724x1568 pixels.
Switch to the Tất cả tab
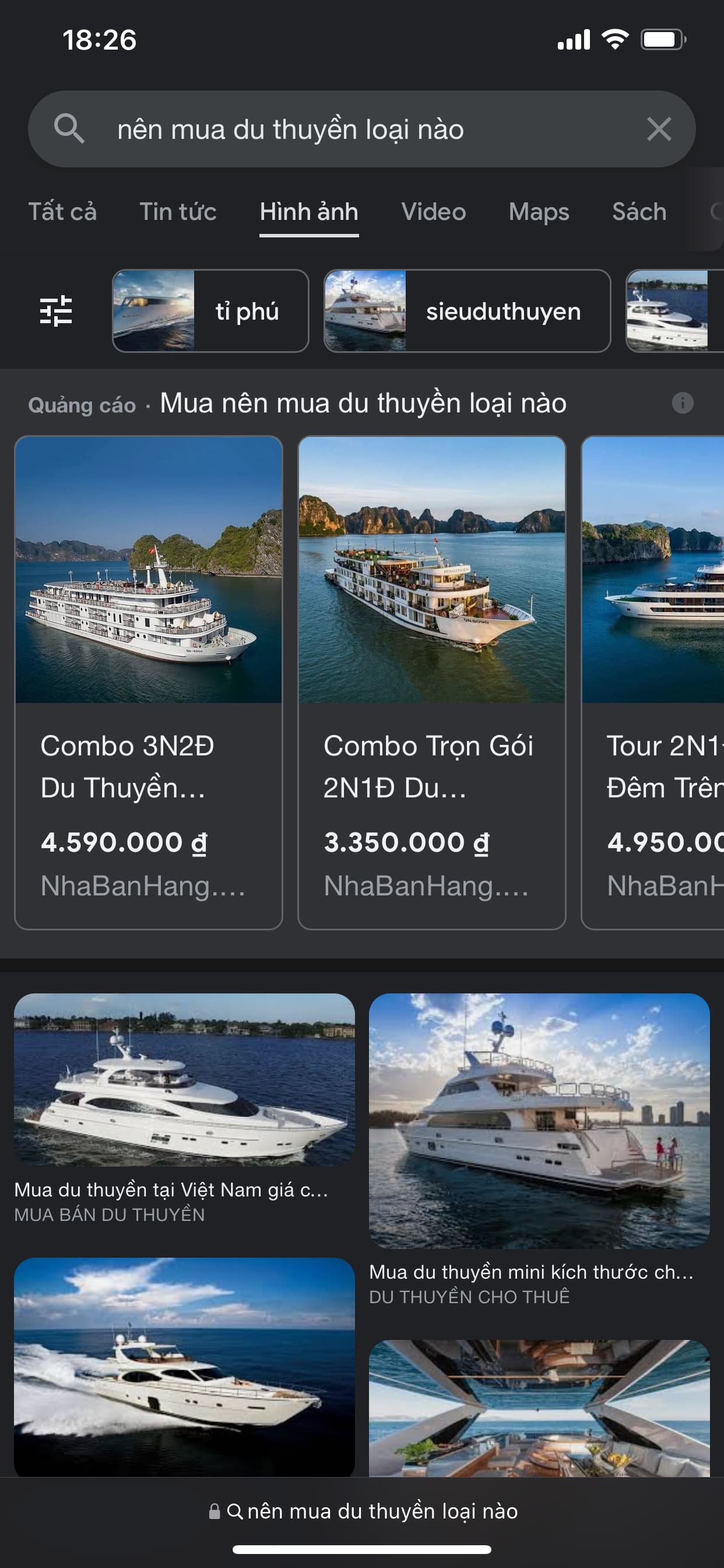click(62, 212)
